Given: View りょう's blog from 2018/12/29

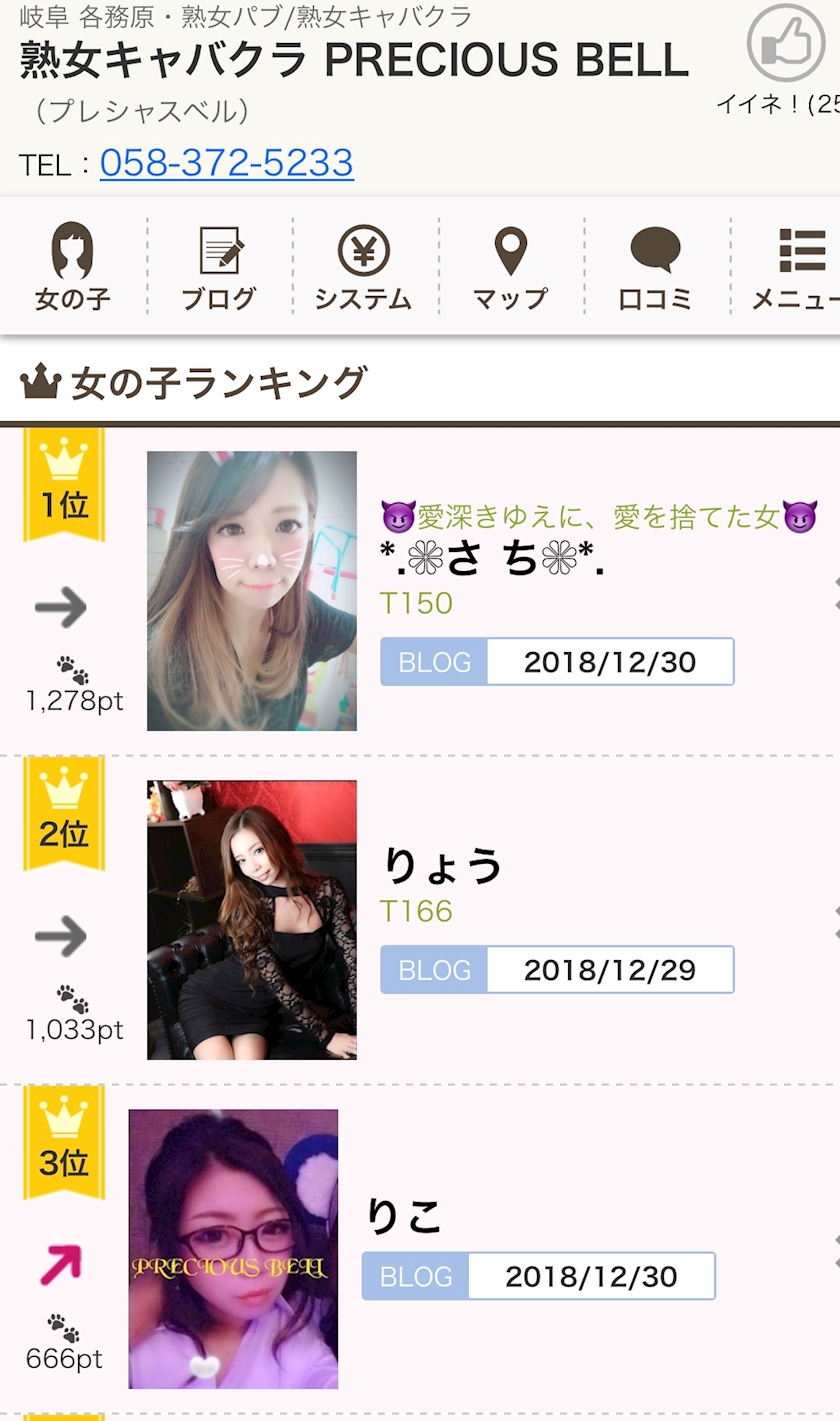Looking at the screenshot, I should [x=557, y=970].
